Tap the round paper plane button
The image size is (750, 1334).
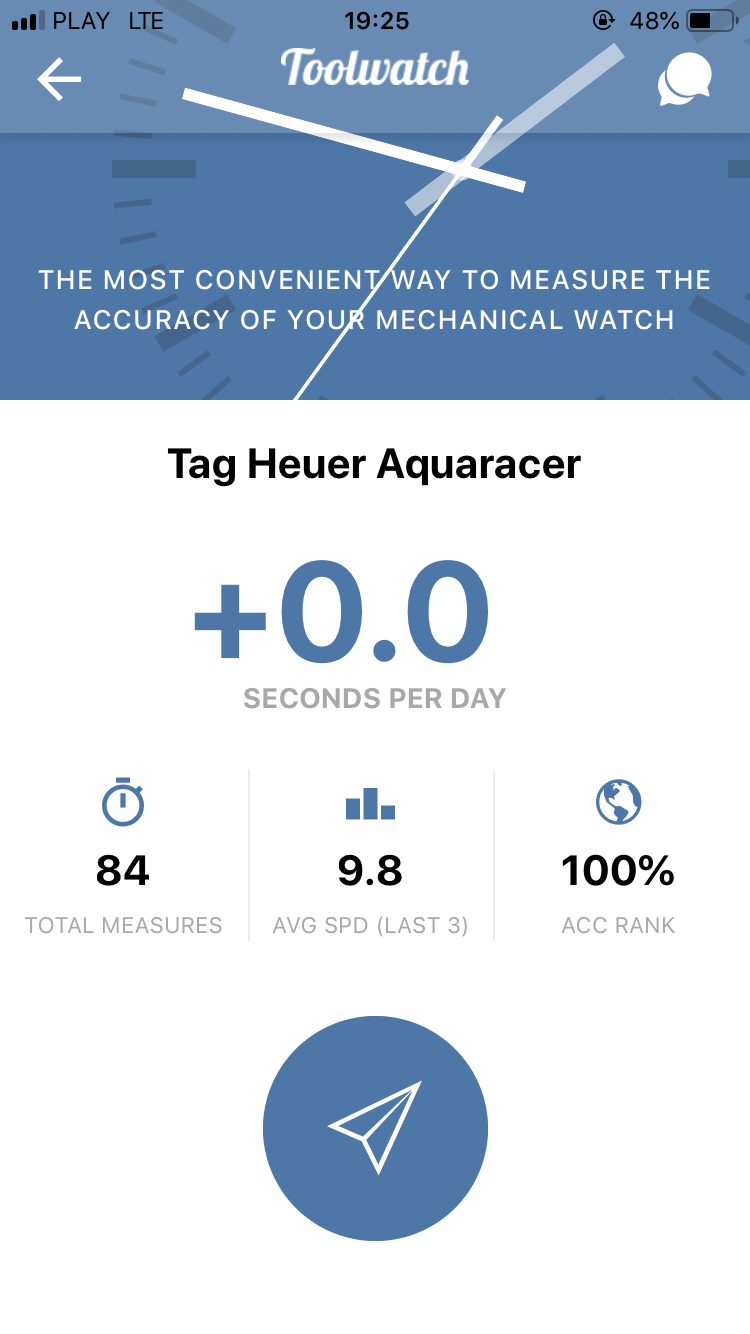[x=375, y=1128]
